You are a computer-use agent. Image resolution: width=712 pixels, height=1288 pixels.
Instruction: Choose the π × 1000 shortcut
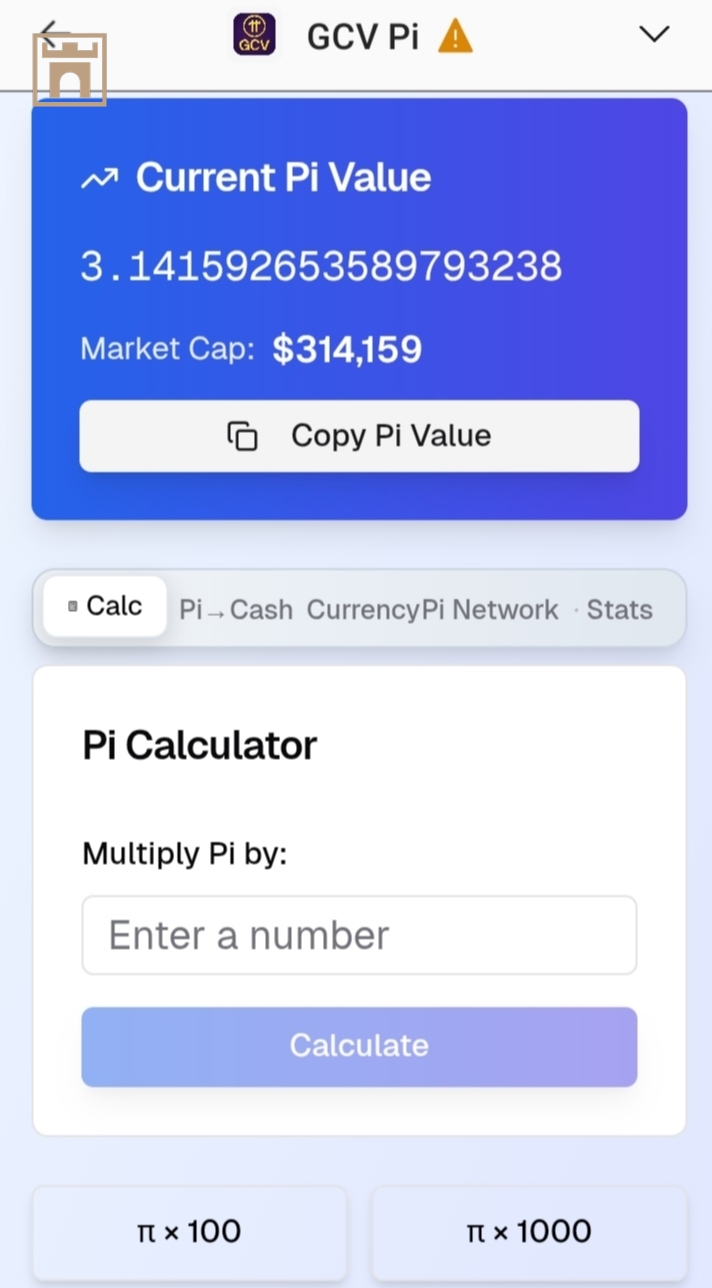(x=529, y=1232)
